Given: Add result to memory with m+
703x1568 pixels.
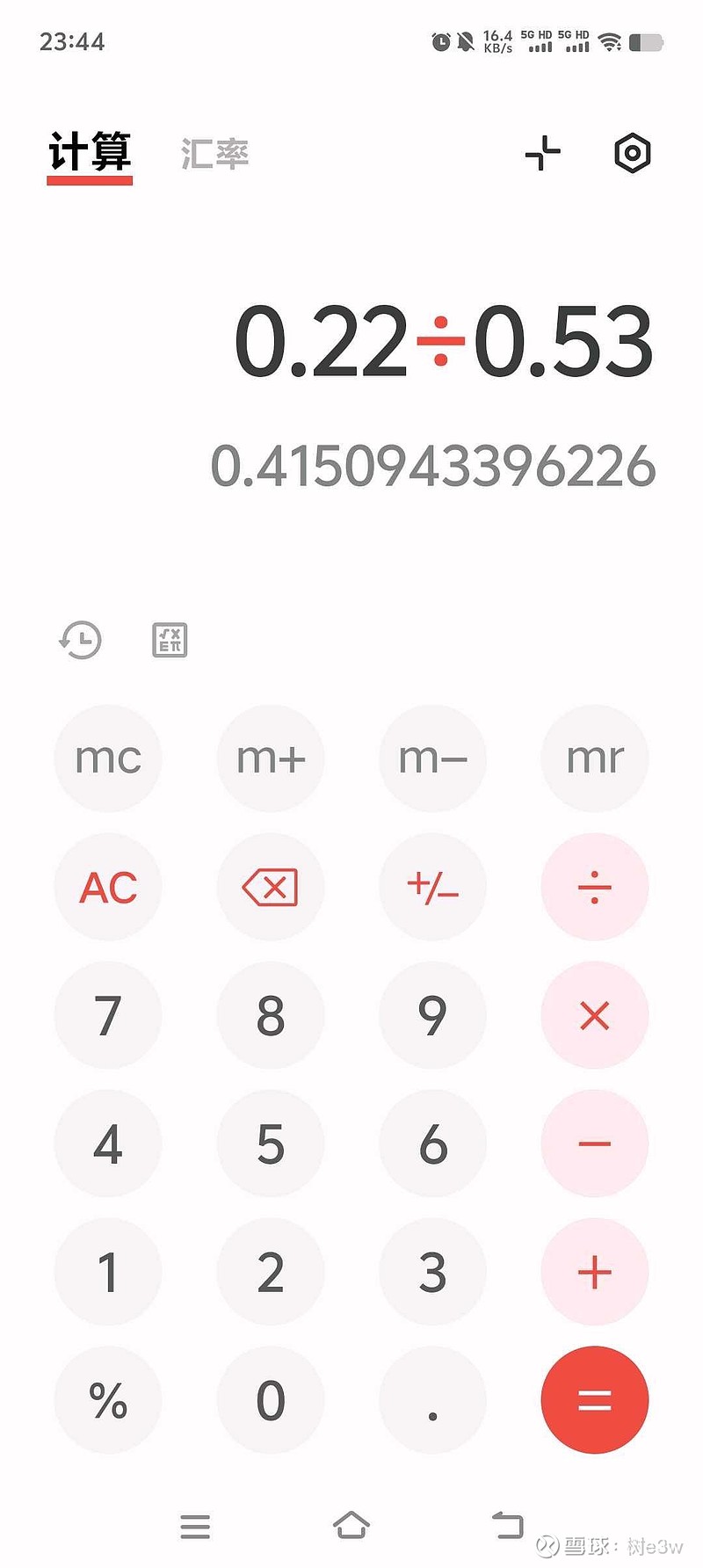Looking at the screenshot, I should pyautogui.click(x=271, y=758).
